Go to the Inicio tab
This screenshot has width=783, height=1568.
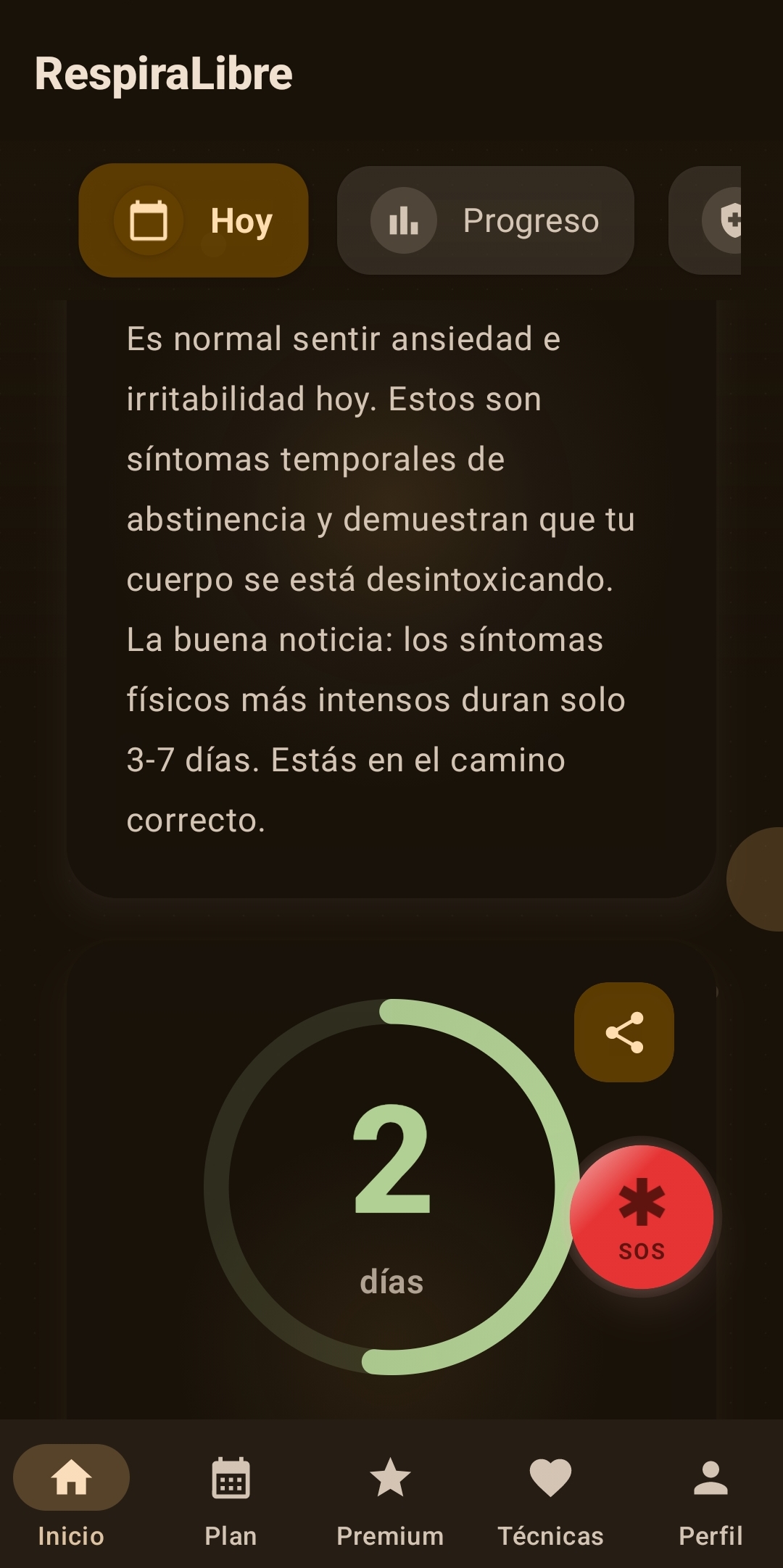coord(71,1496)
